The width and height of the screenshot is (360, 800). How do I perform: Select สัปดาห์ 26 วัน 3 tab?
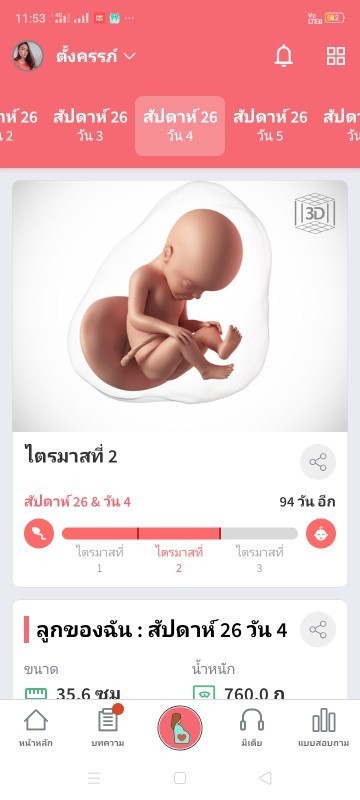90,126
